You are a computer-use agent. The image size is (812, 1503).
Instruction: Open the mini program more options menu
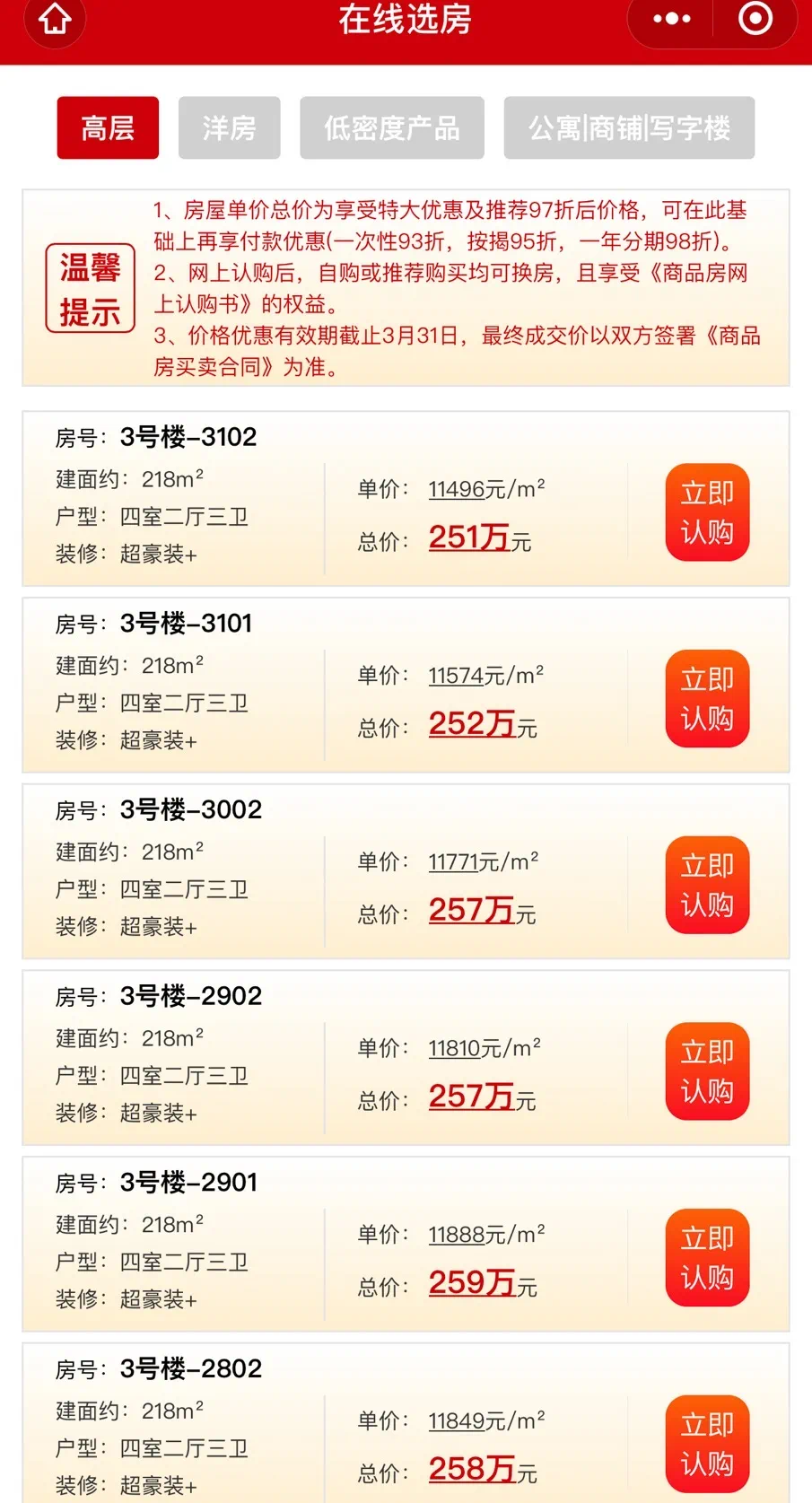[671, 19]
